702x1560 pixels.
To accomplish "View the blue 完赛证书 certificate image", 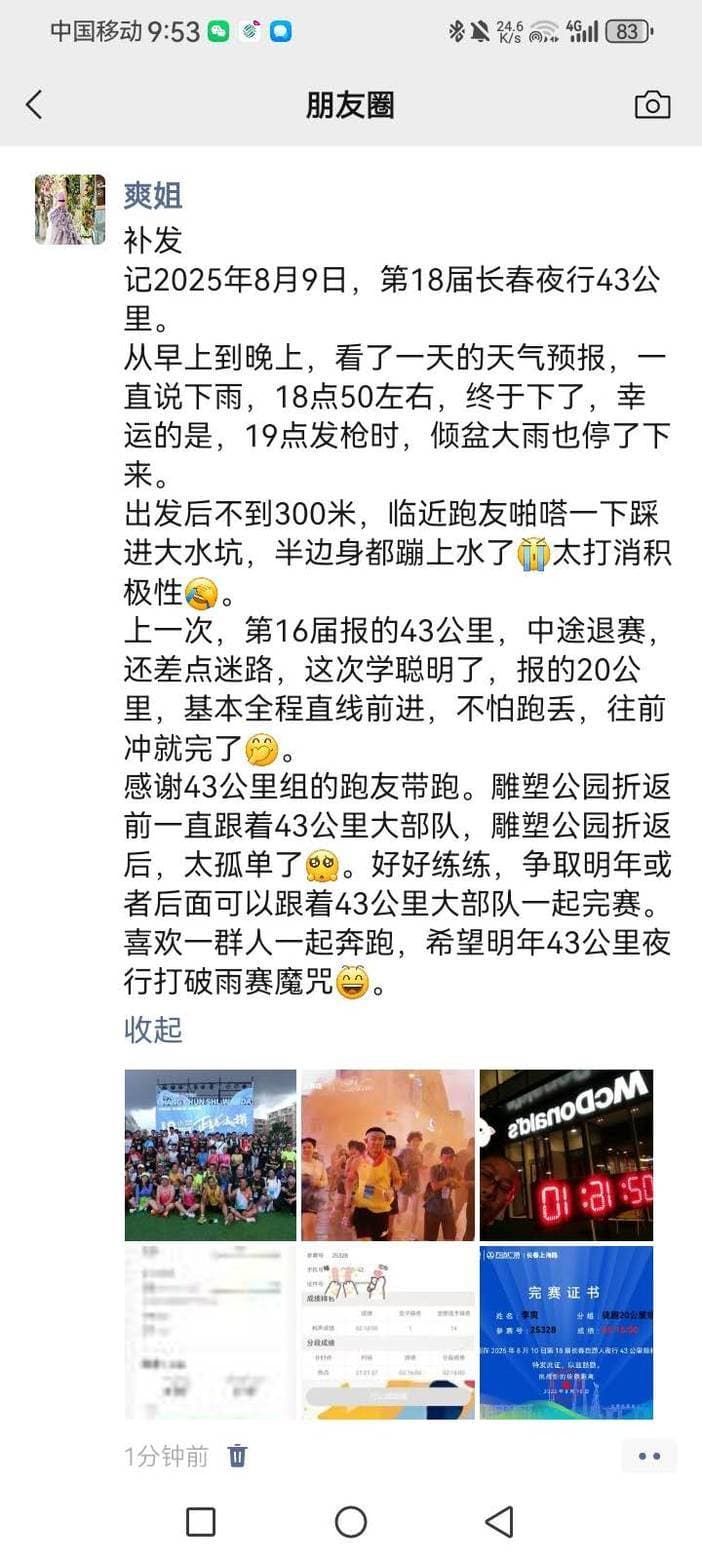I will point(566,1332).
